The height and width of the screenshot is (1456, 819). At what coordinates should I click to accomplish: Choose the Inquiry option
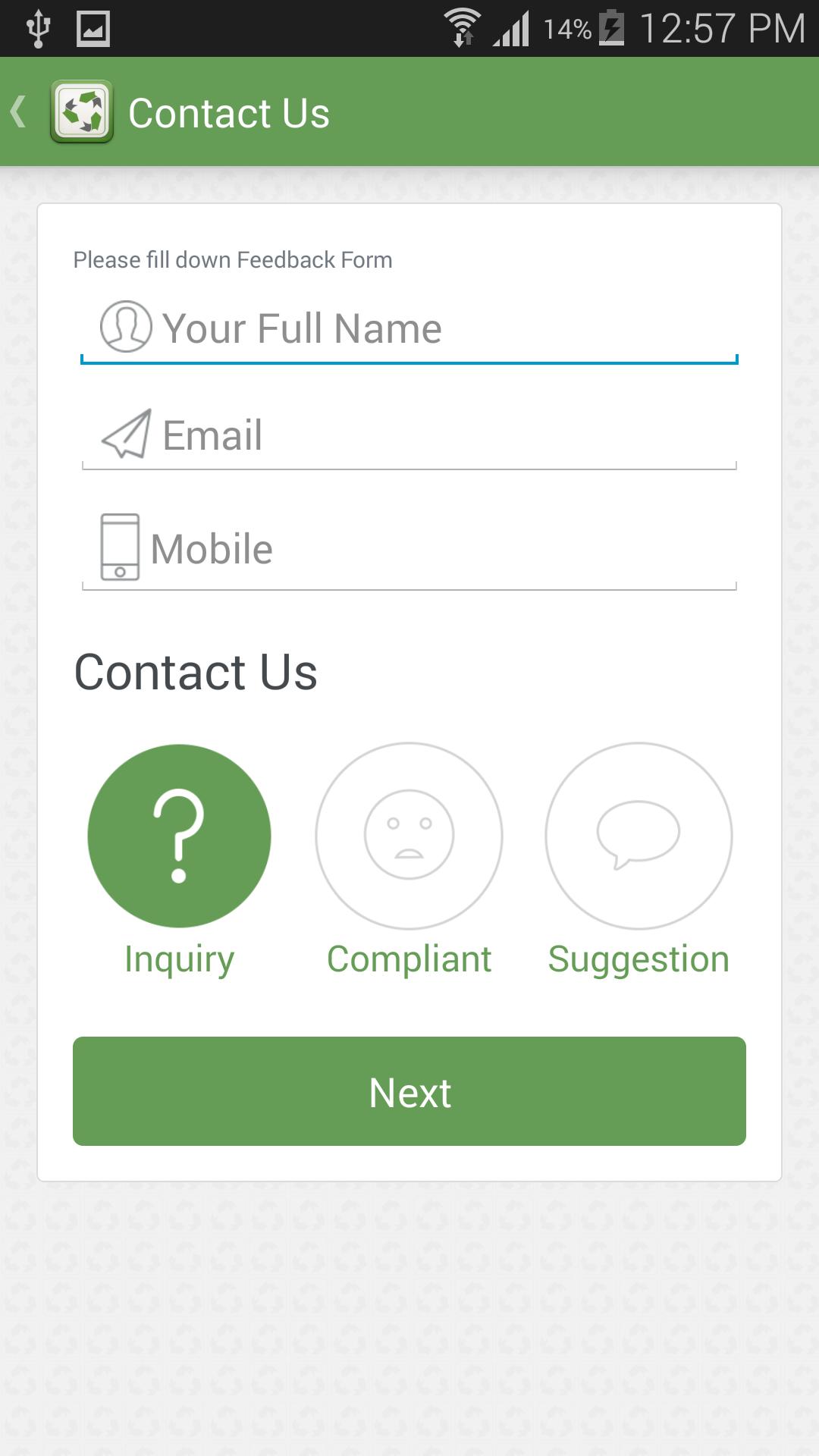pyautogui.click(x=179, y=836)
